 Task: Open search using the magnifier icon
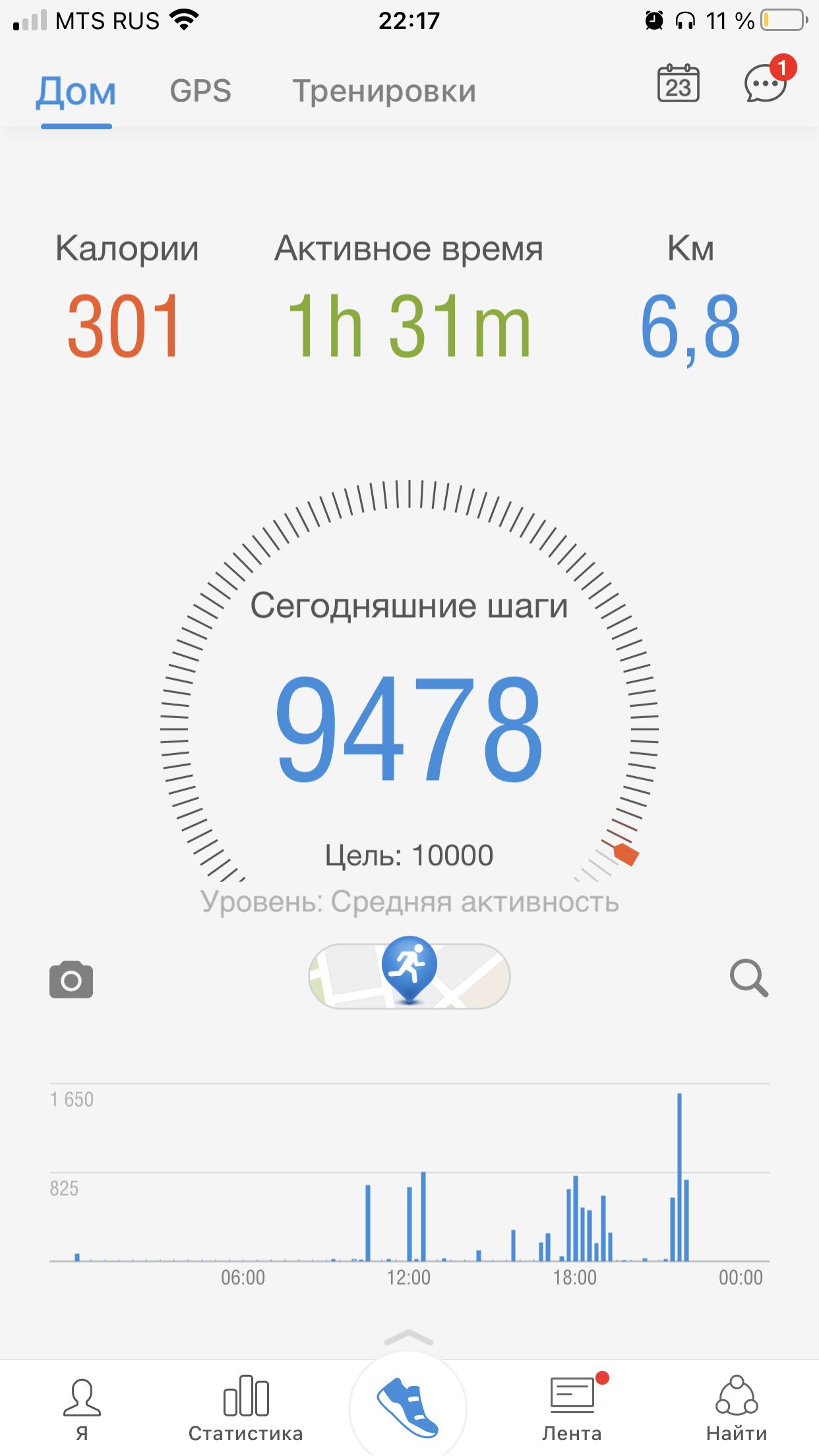point(749,979)
